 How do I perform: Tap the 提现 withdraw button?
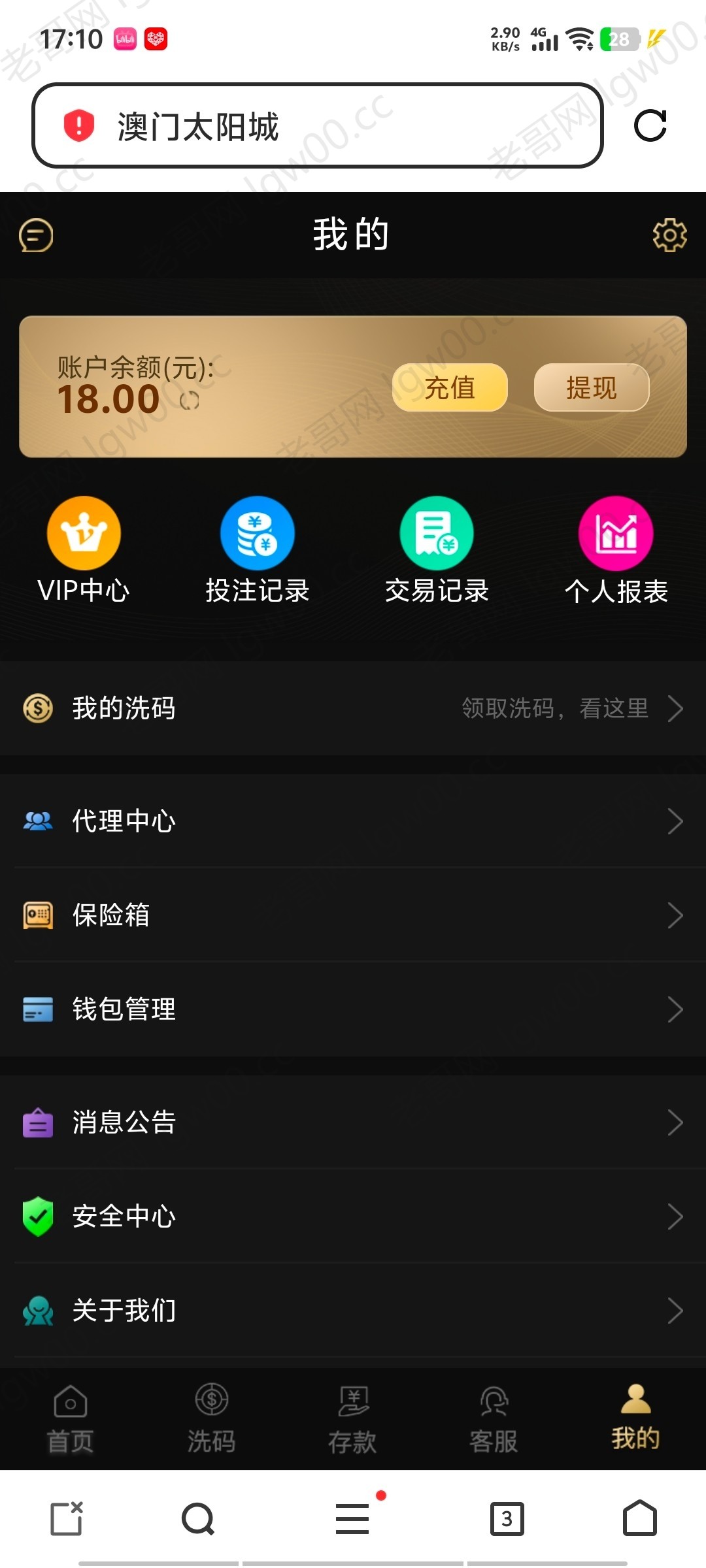(592, 387)
